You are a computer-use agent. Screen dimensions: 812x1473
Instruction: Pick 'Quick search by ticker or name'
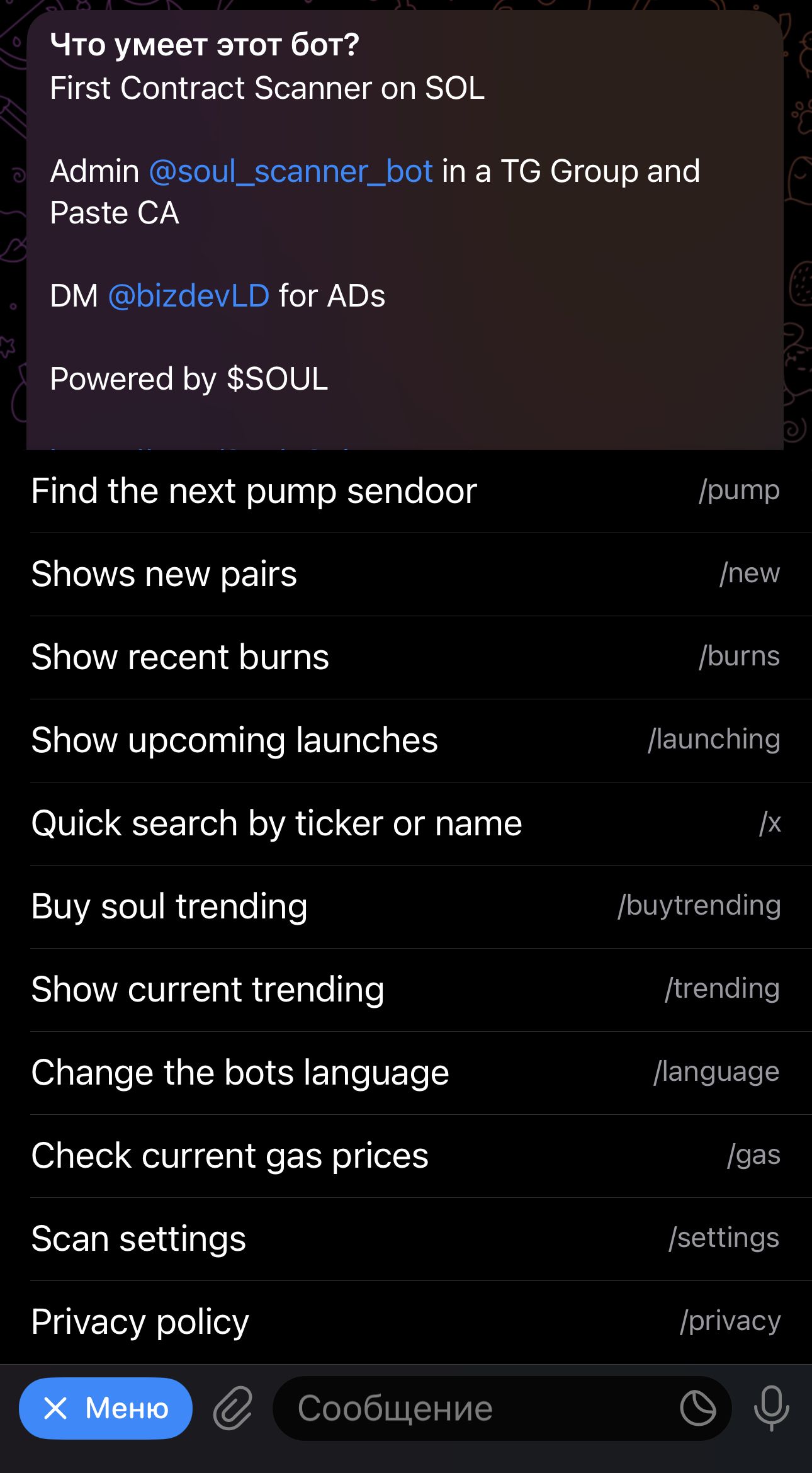point(276,823)
